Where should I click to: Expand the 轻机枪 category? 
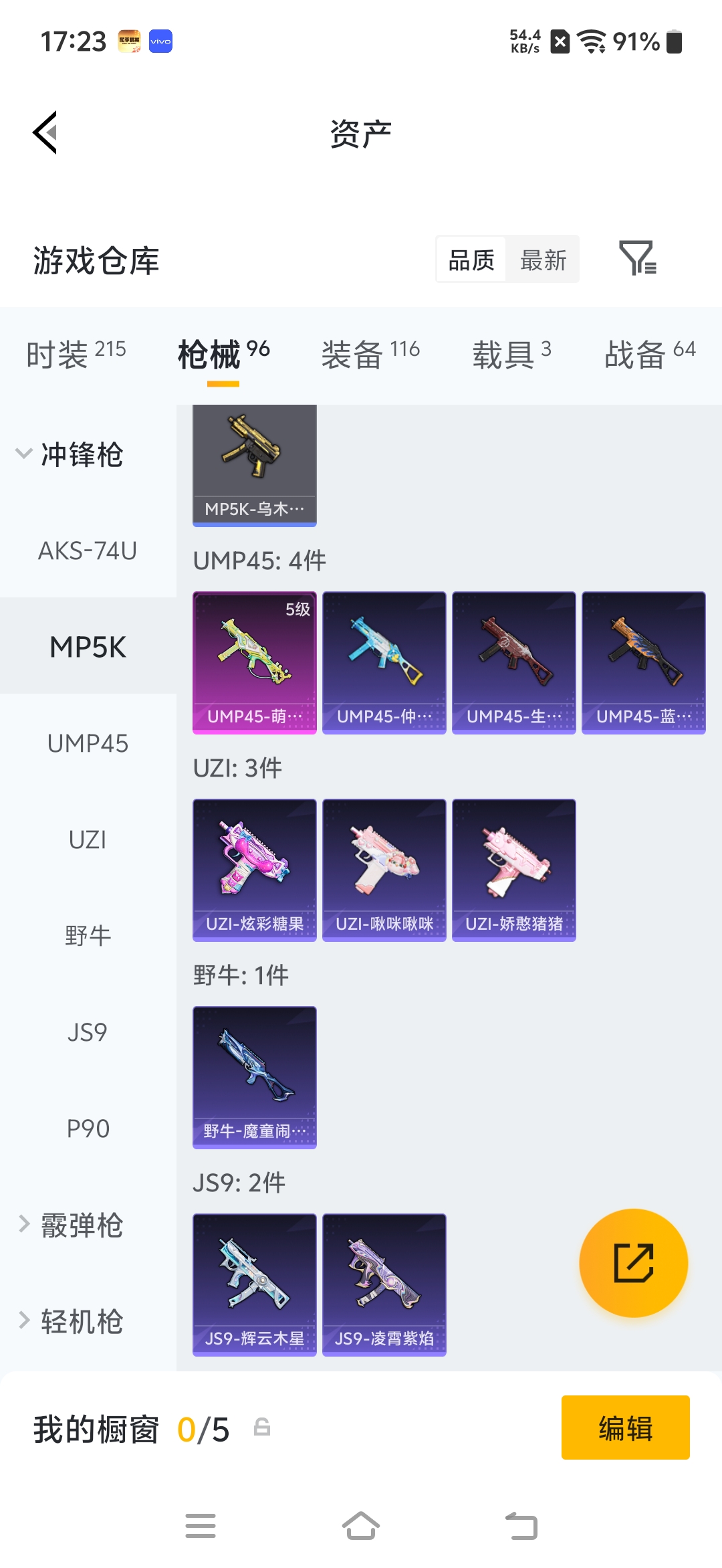tap(70, 1322)
